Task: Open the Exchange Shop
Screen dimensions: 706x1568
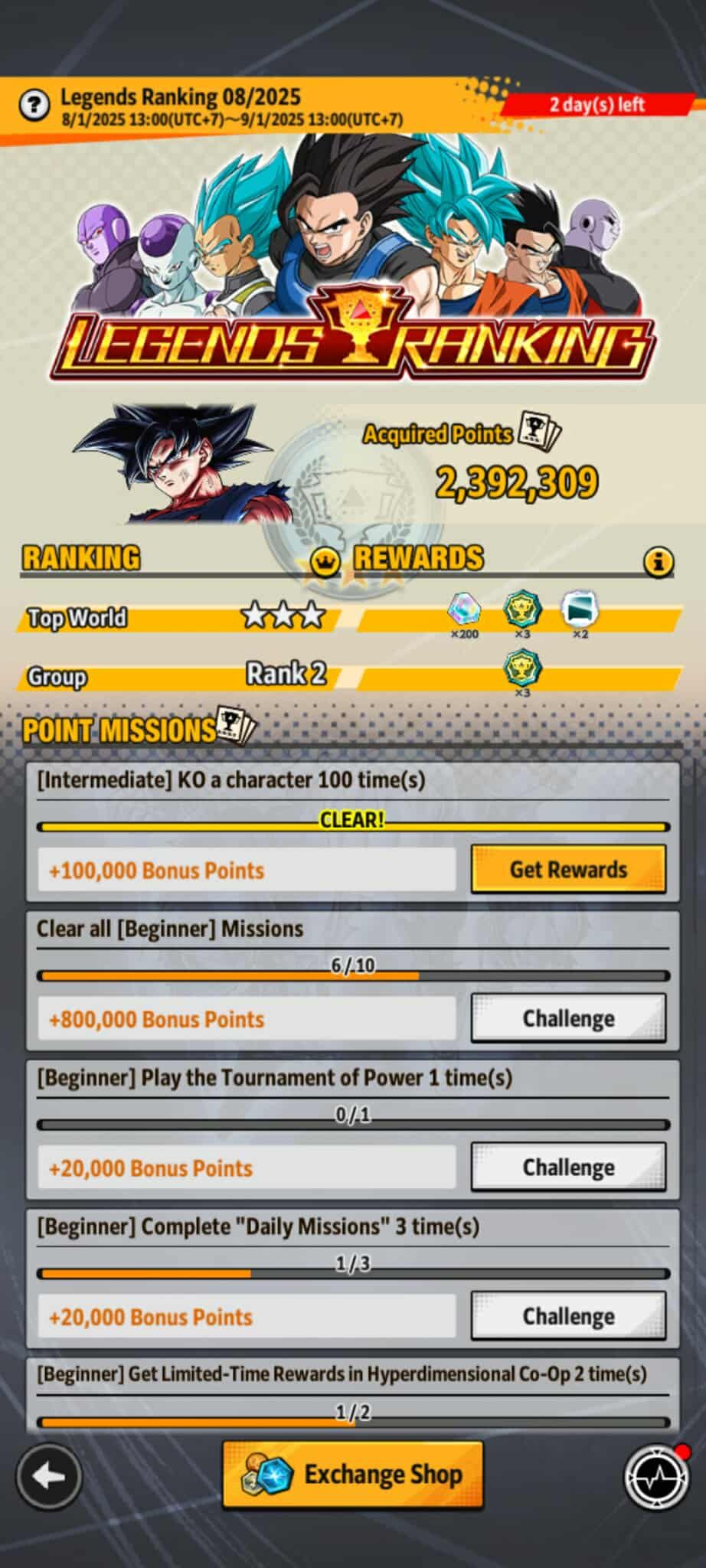Action: (x=353, y=1474)
